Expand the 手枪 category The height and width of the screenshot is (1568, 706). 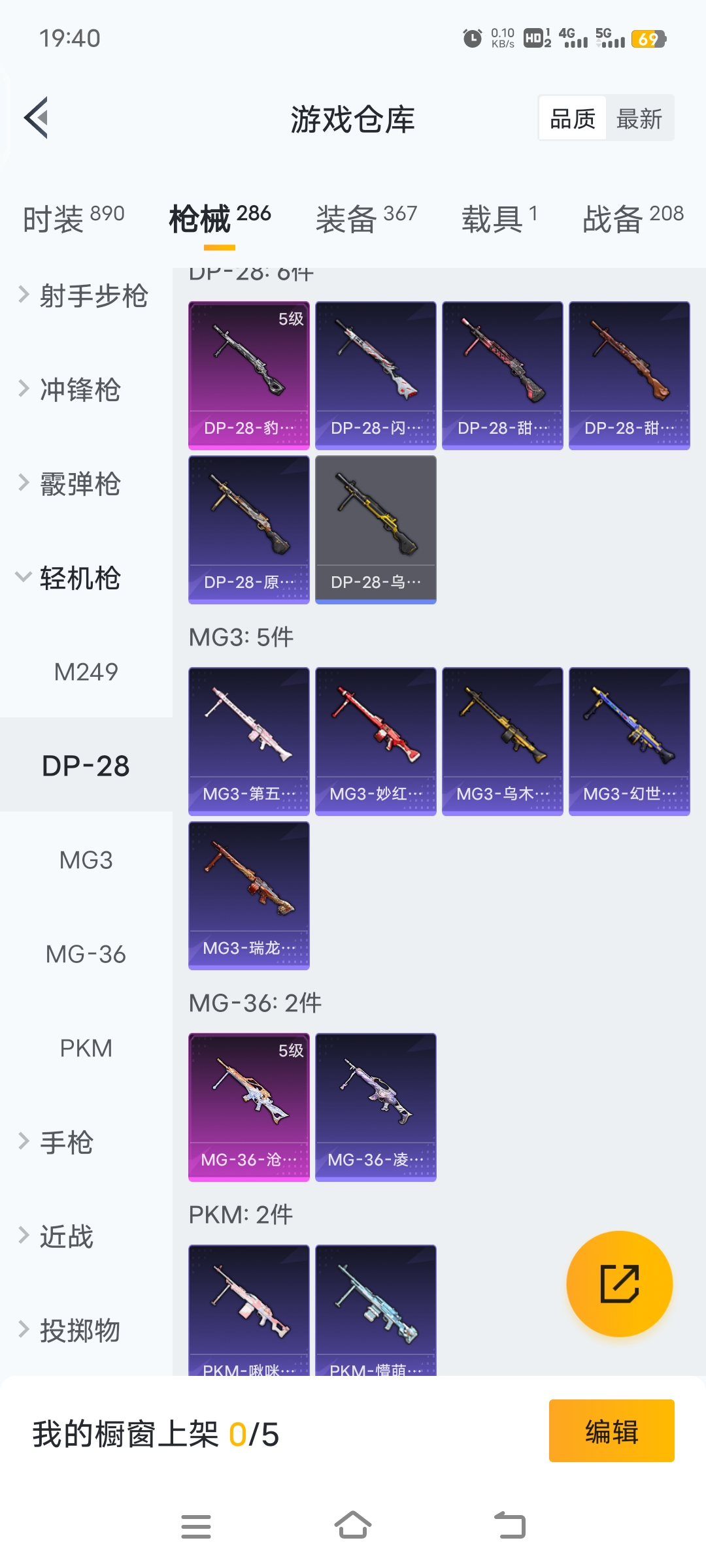point(65,1143)
